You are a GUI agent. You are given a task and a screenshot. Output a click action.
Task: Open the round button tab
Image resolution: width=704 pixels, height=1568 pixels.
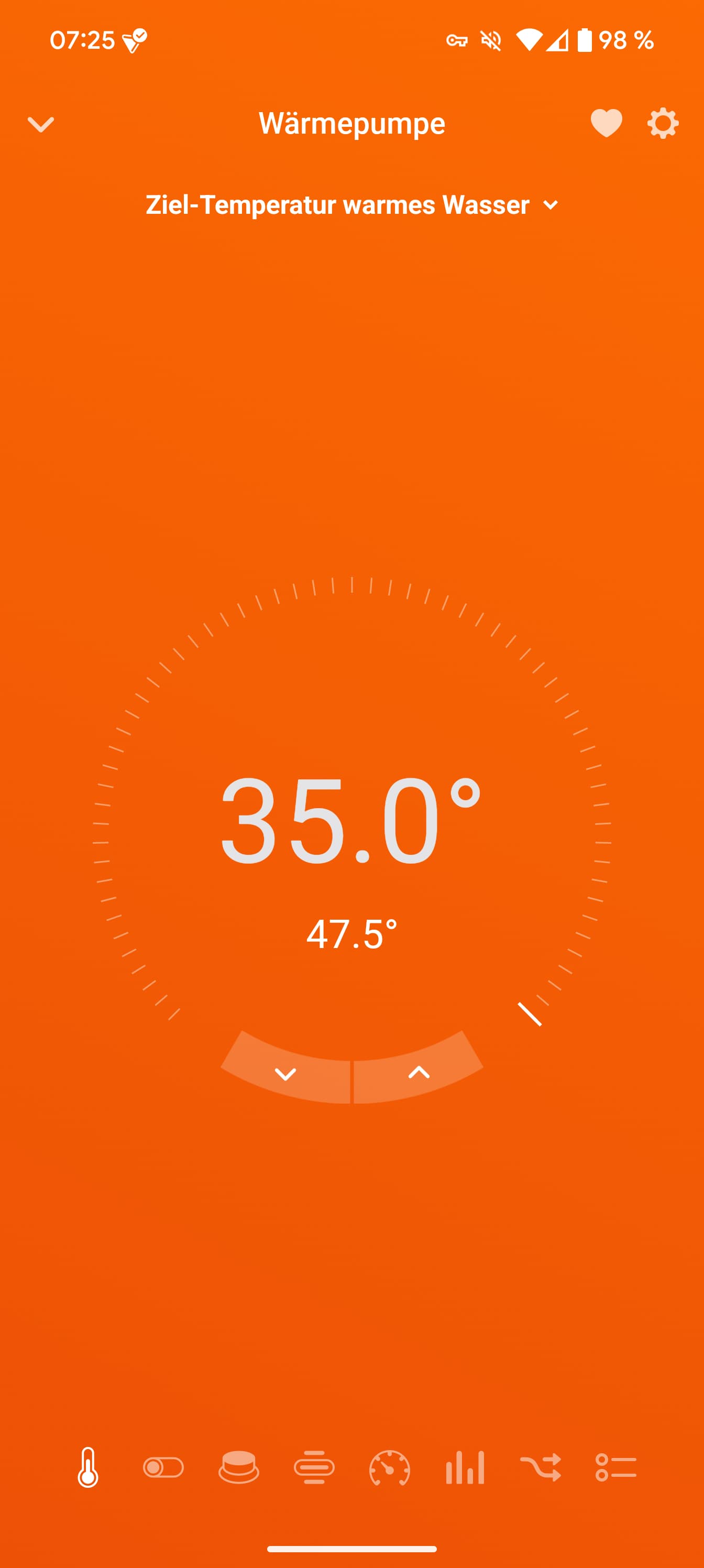(x=238, y=1467)
